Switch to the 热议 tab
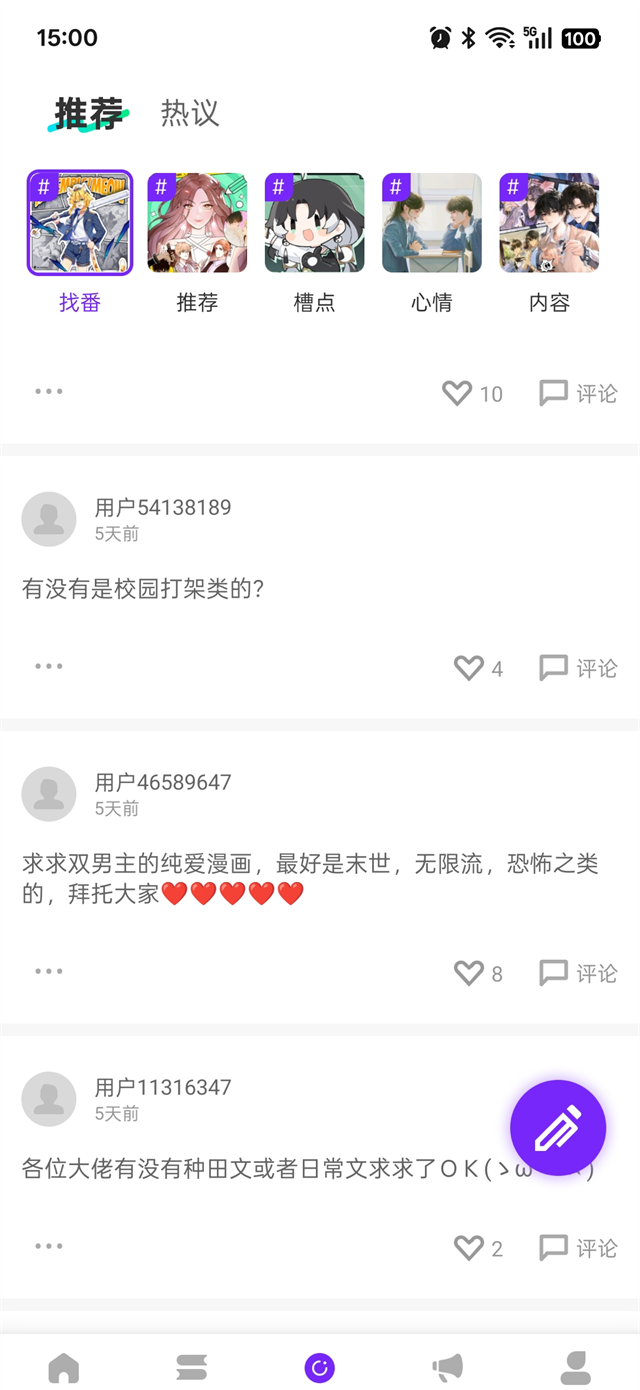 tap(190, 113)
